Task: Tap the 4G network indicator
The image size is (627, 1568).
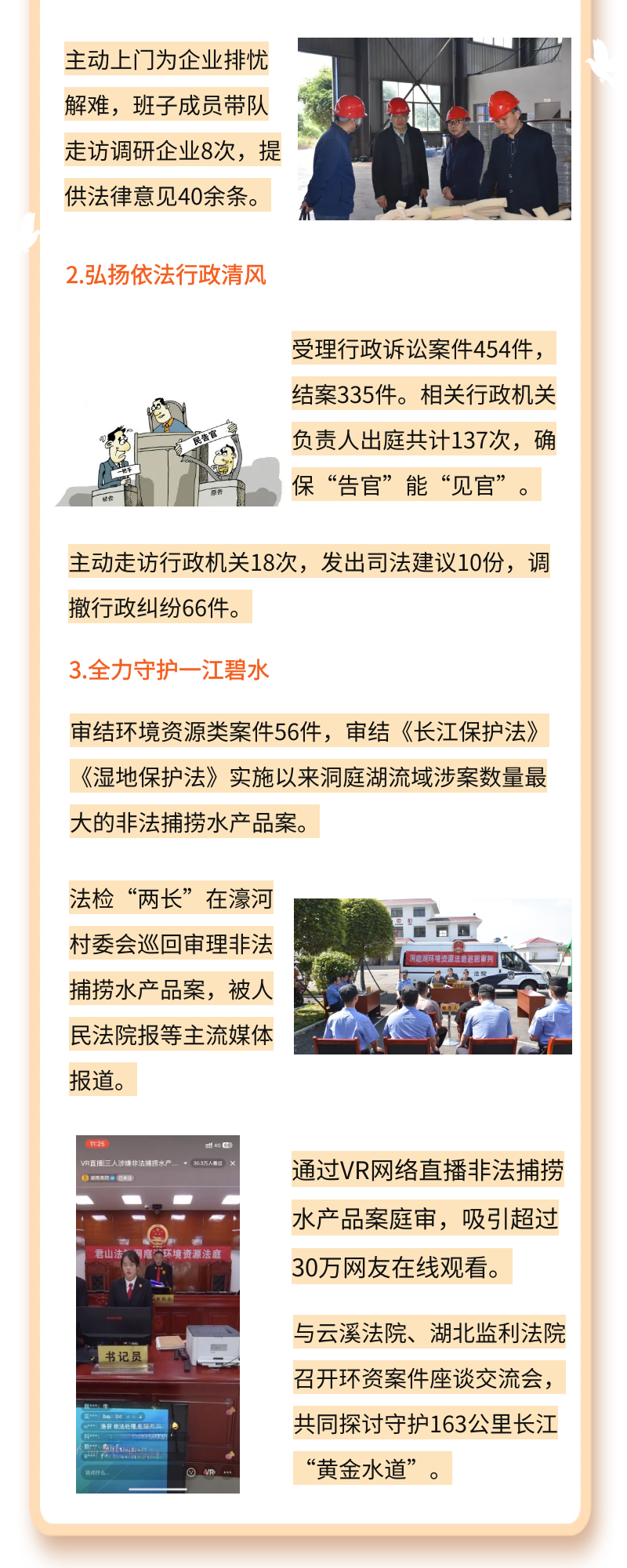Action: tap(217, 1145)
